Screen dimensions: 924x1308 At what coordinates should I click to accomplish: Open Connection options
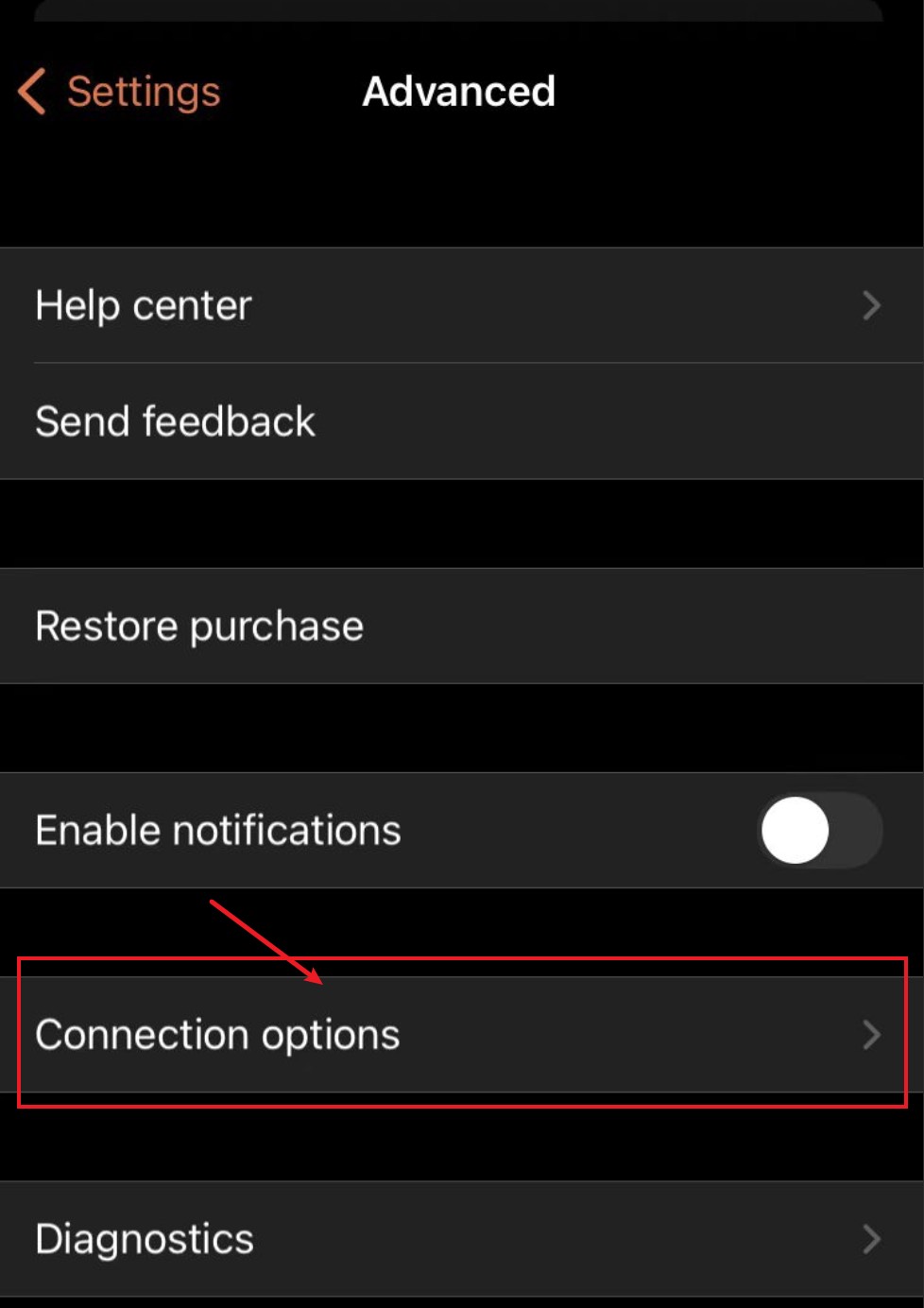click(x=461, y=1035)
